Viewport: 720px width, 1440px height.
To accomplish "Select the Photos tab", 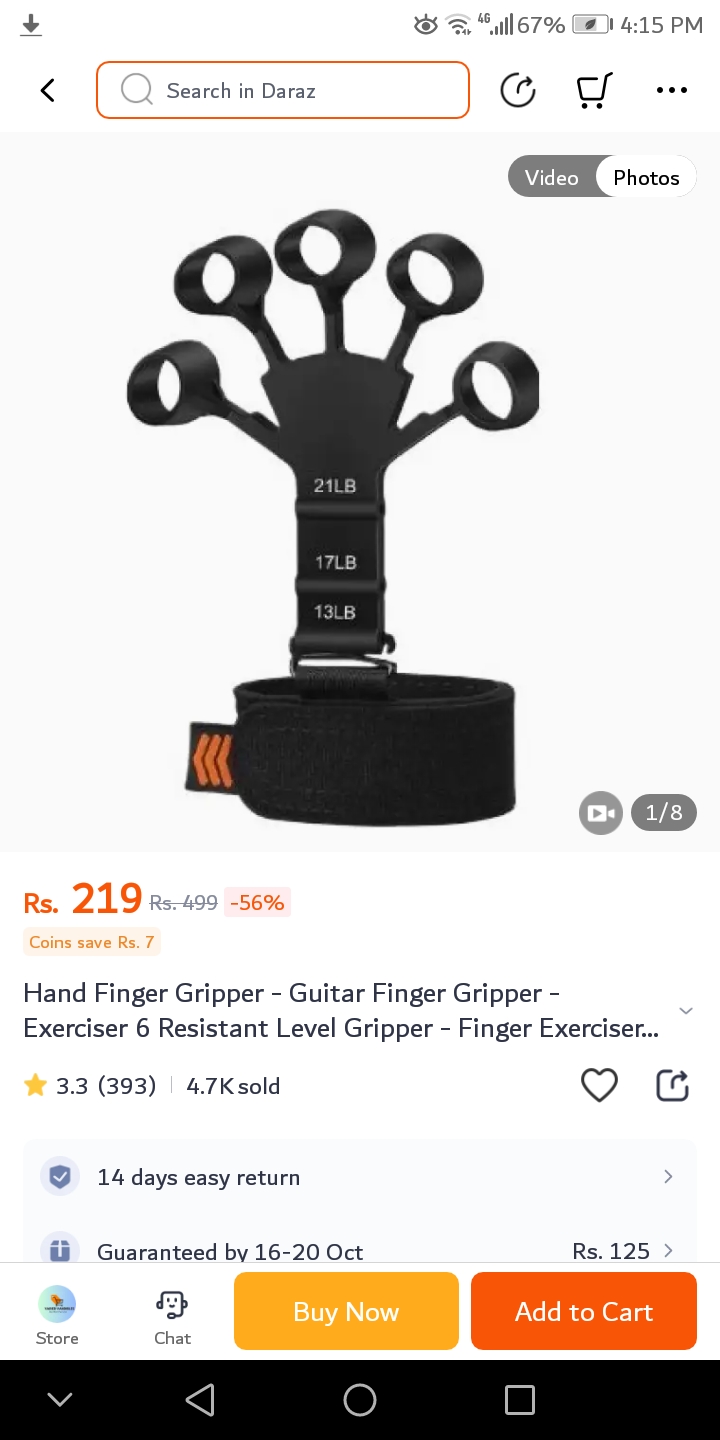I will click(x=646, y=178).
